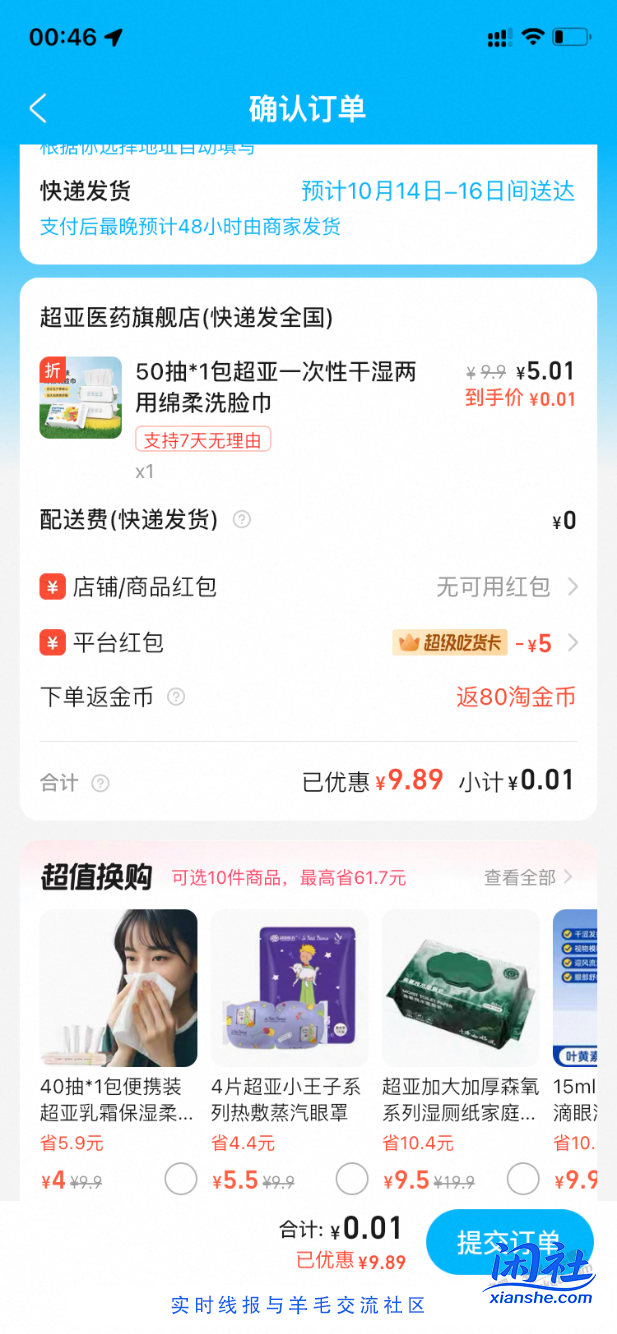Viewport: 617px width, 1334px height.
Task: Open the 超亚加大加厚森氧湿厕纸 product card
Action: point(461,988)
